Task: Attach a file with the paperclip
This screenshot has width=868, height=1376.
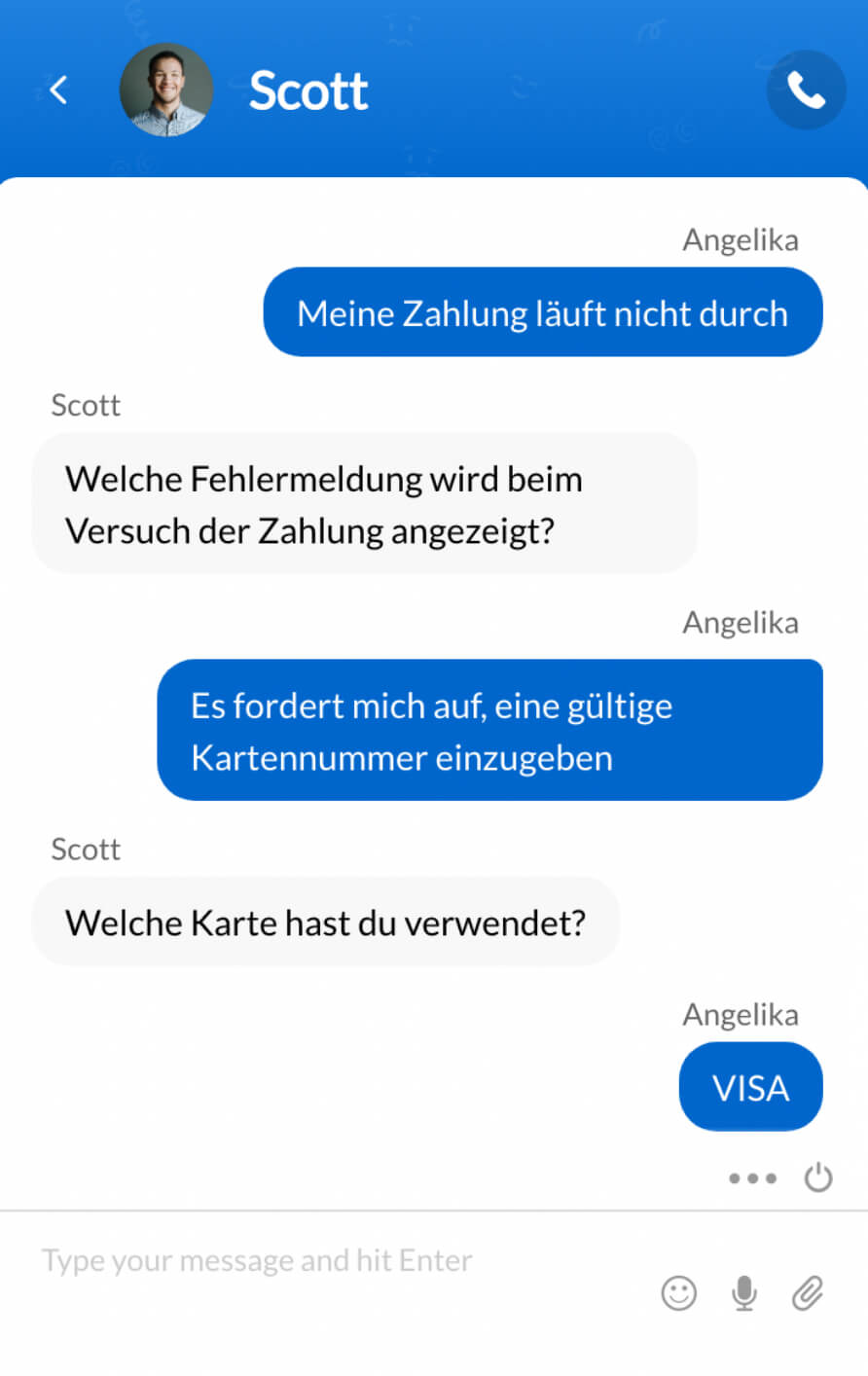Action: [808, 1293]
